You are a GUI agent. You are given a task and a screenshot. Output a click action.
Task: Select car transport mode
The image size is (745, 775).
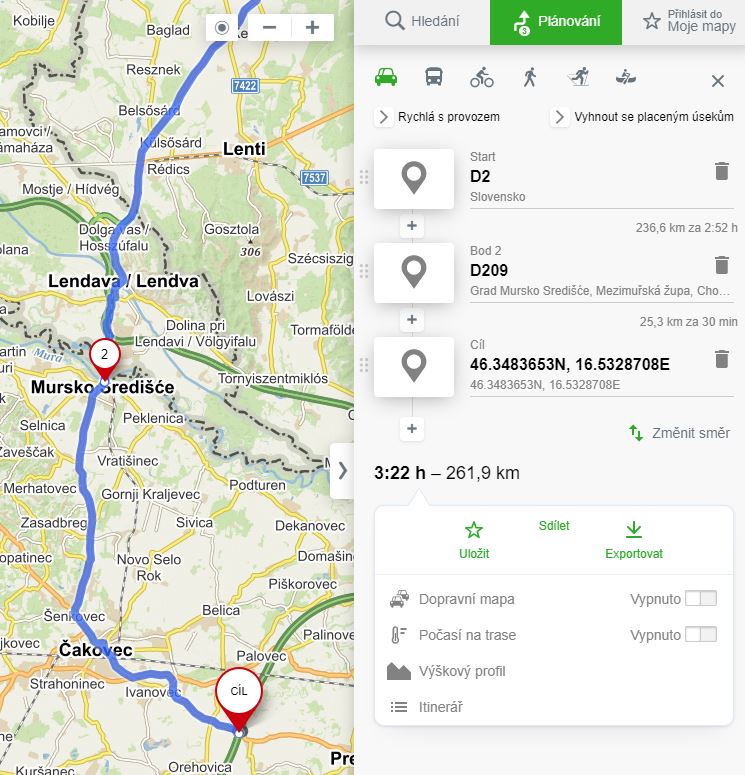tap(385, 77)
